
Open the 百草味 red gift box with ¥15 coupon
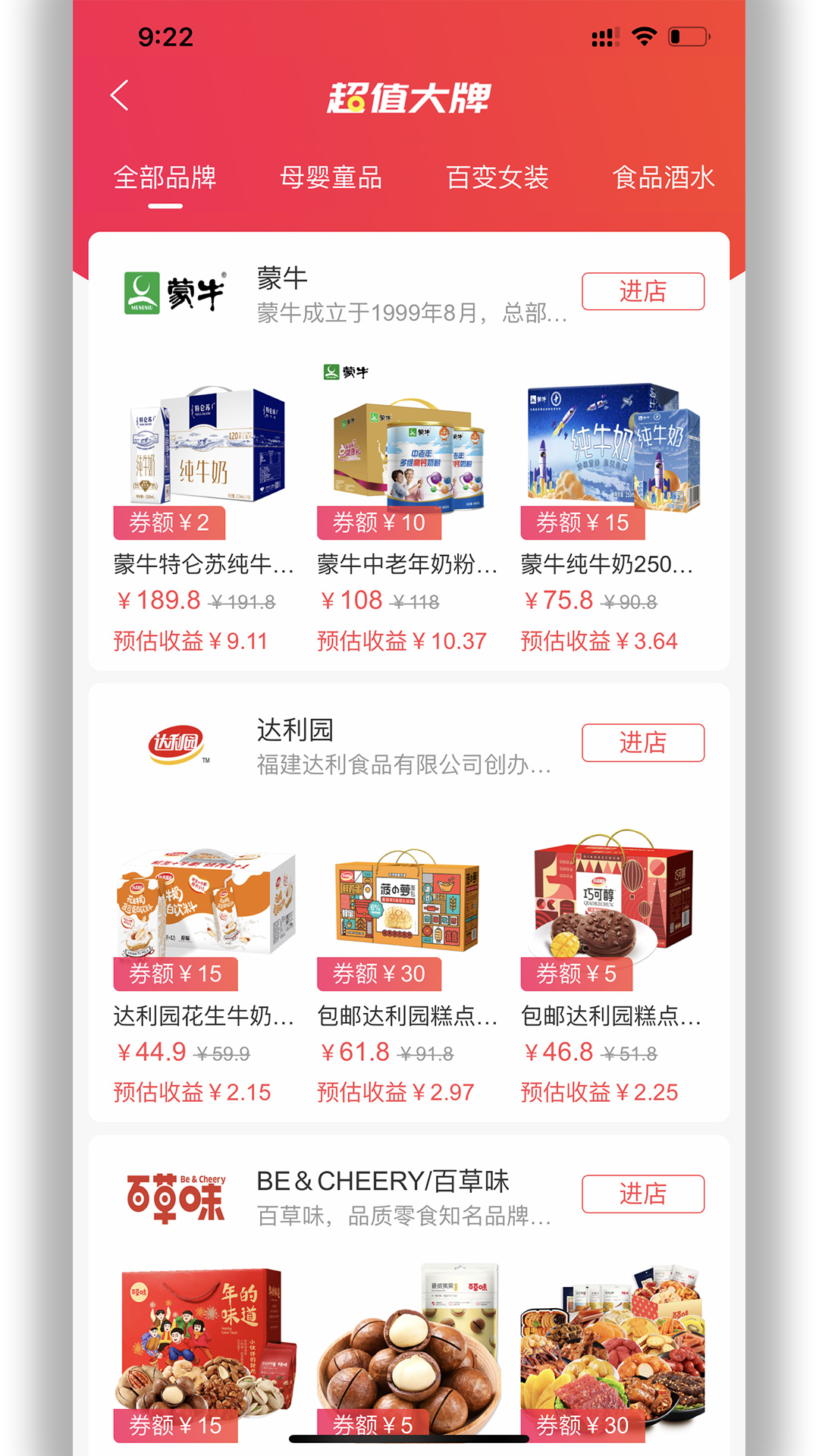pyautogui.click(x=205, y=1353)
